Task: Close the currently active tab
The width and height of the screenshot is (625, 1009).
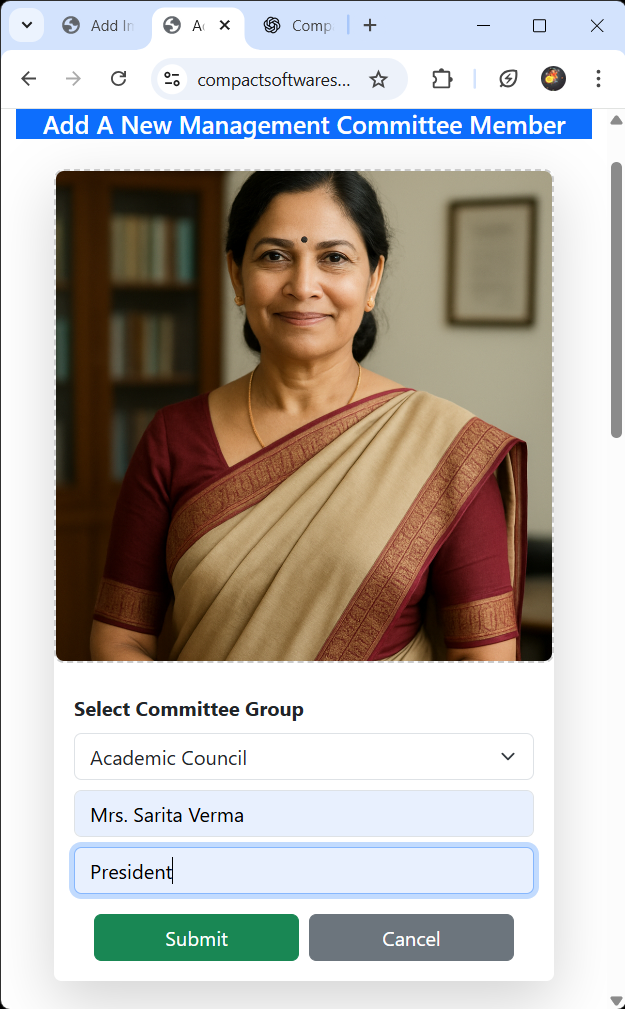Action: pyautogui.click(x=227, y=25)
